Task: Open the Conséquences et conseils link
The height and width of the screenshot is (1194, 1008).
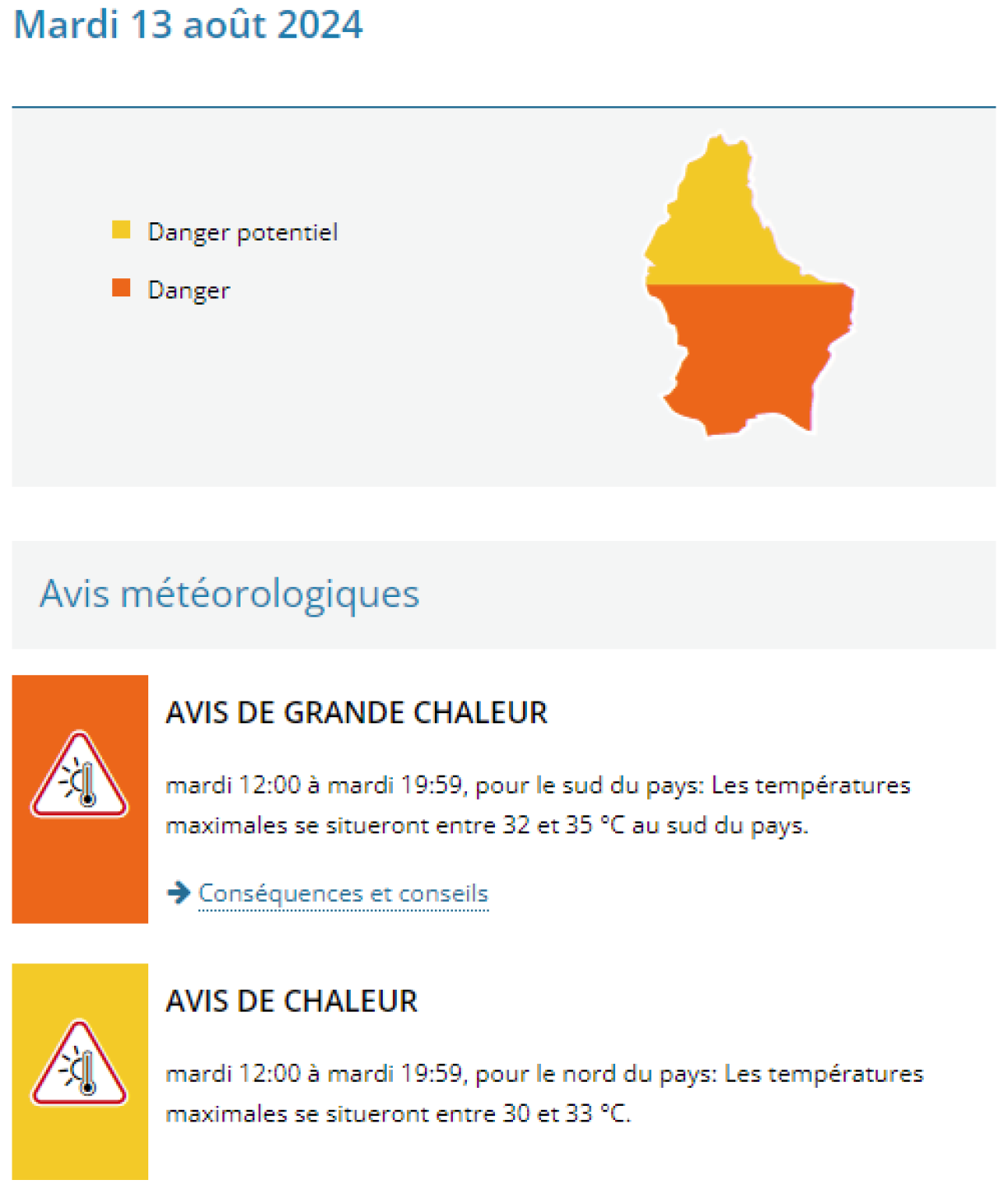Action: 343,893
